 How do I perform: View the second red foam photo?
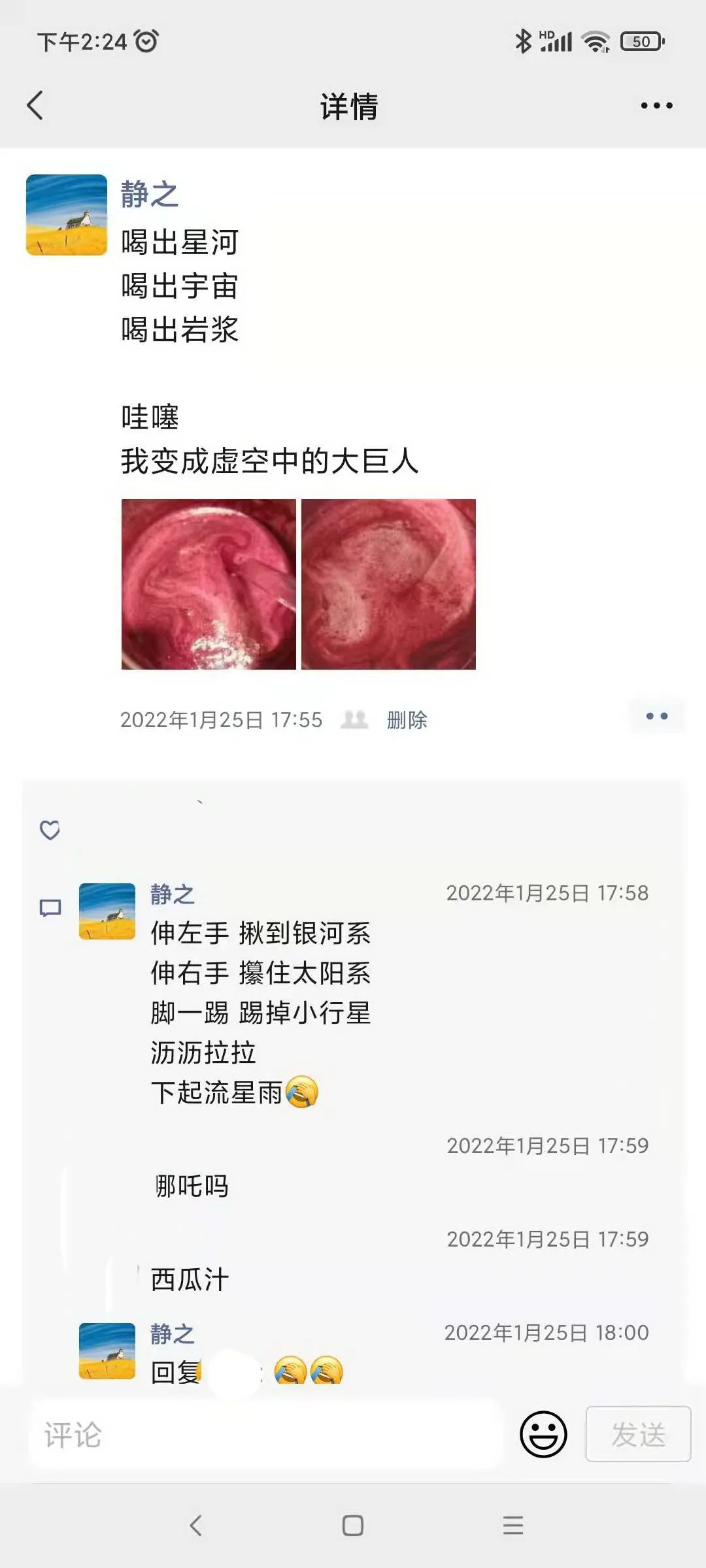point(388,584)
